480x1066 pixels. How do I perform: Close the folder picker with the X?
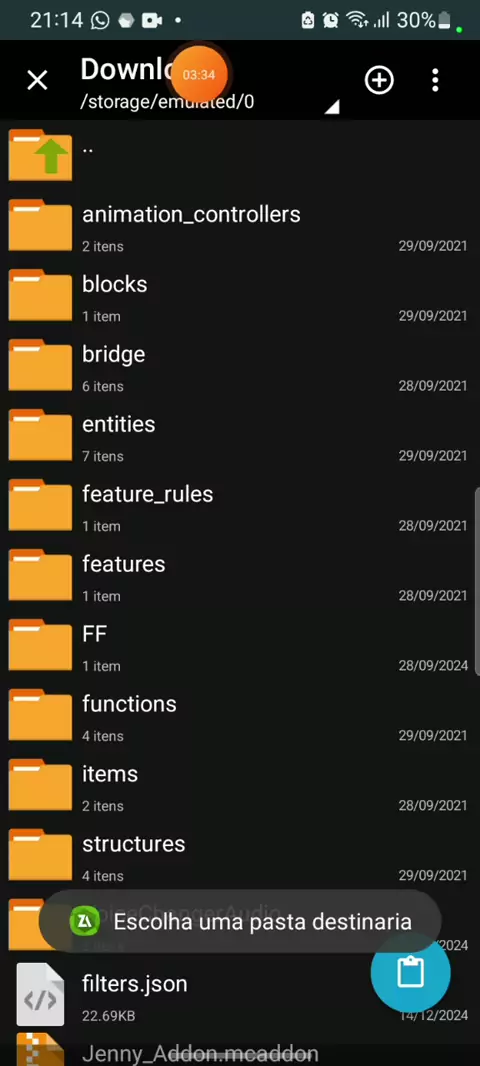(37, 80)
